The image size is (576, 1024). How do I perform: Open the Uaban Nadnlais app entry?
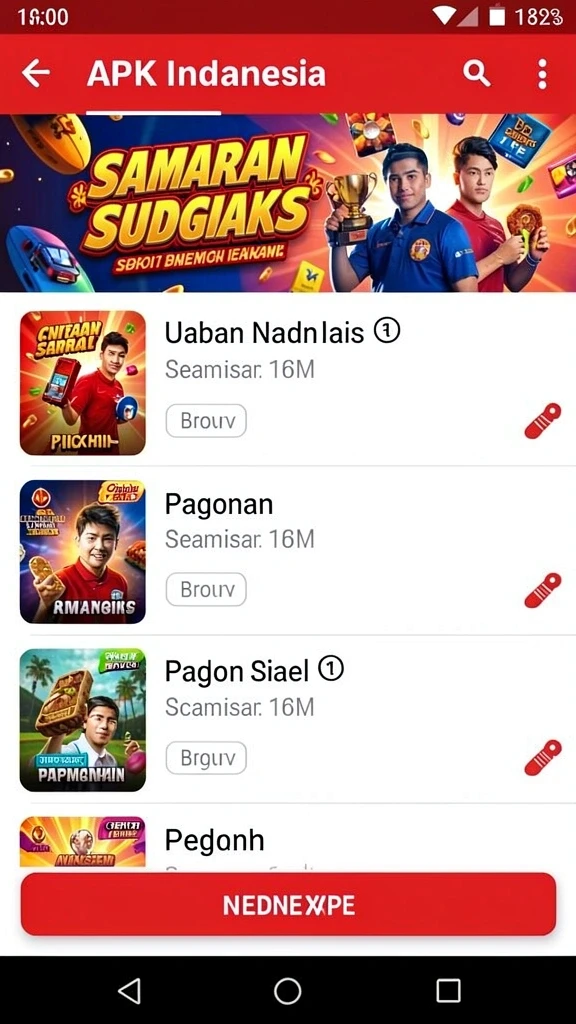(288, 383)
